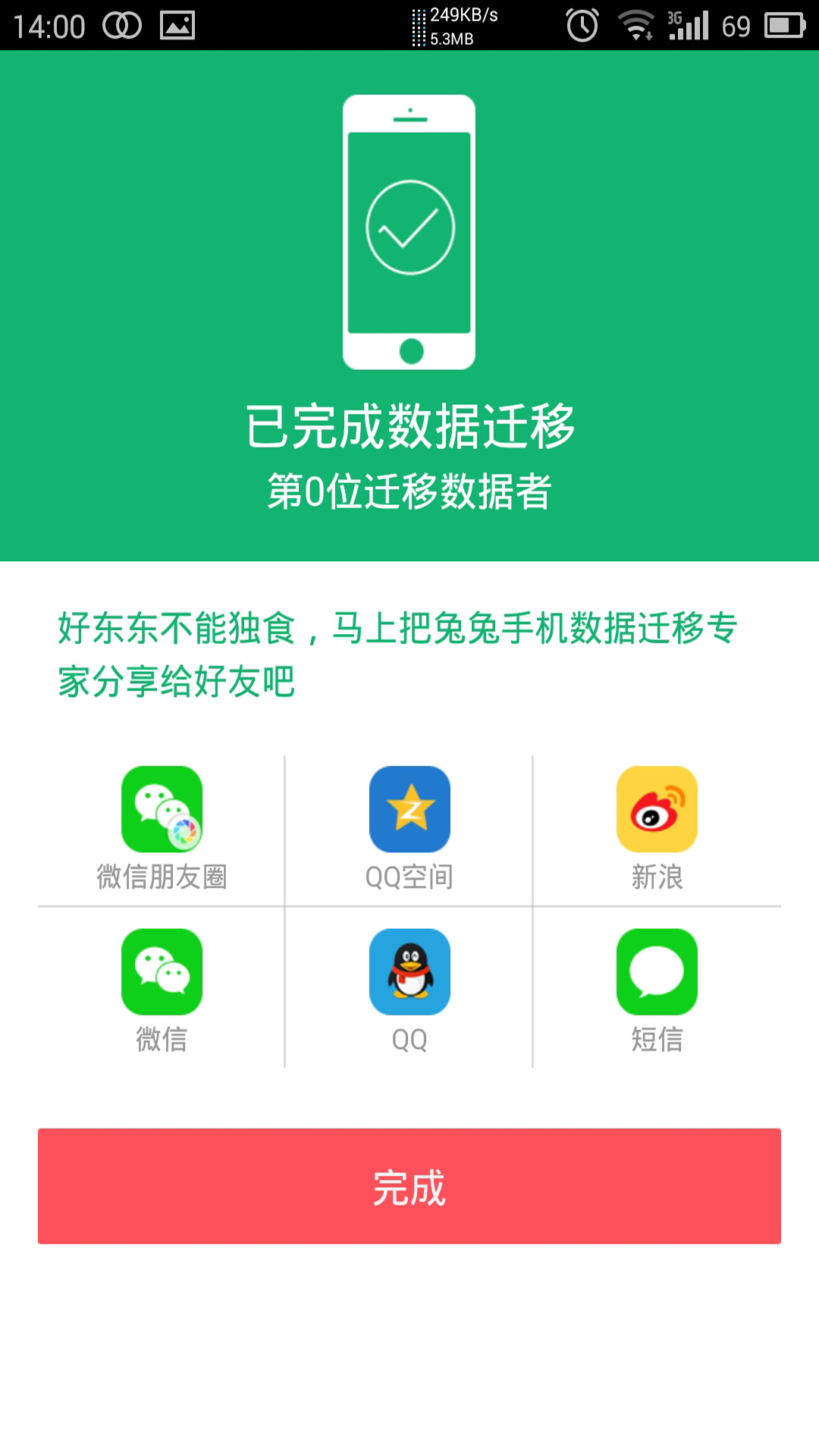Tap the Sina Weibo eye logo
This screenshot has height=1456, width=819.
(657, 808)
